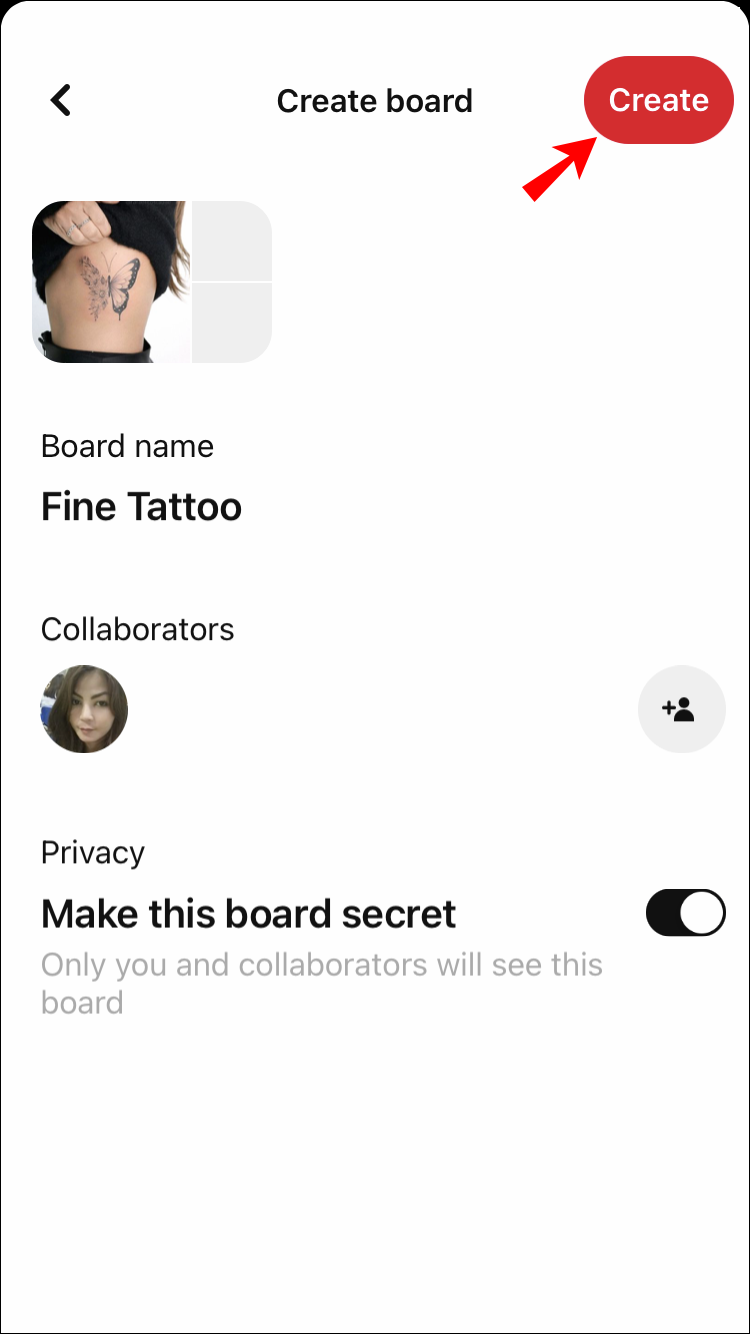Tap the red Create button
Viewport: 750px width, 1334px height.
(659, 100)
